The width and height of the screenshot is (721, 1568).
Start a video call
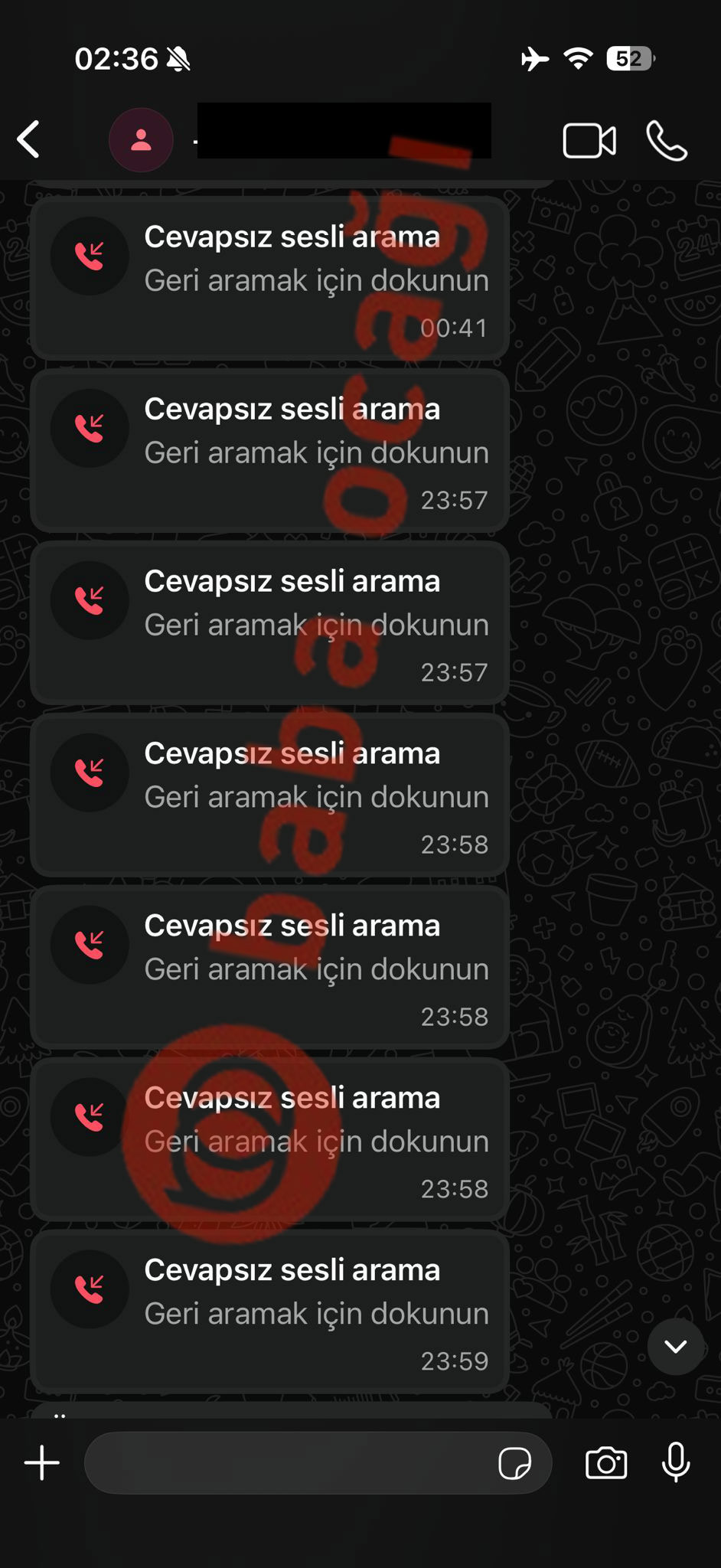pos(589,141)
